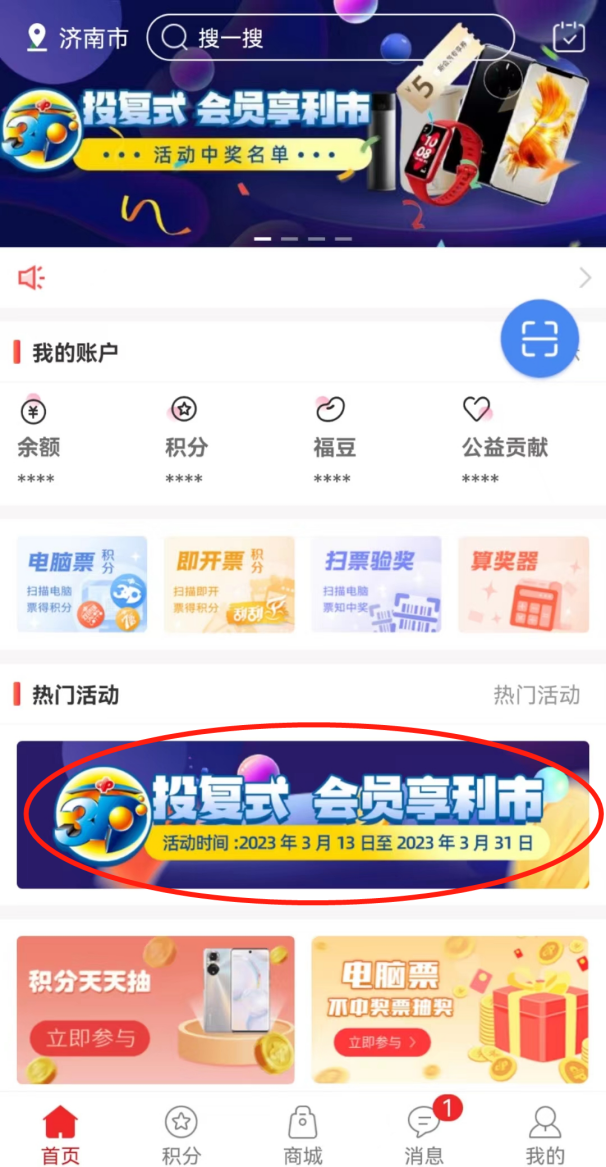Open the 投复式 会员享利市 activity banner
Image resolution: width=606 pixels, height=1167 pixels.
coord(303,814)
